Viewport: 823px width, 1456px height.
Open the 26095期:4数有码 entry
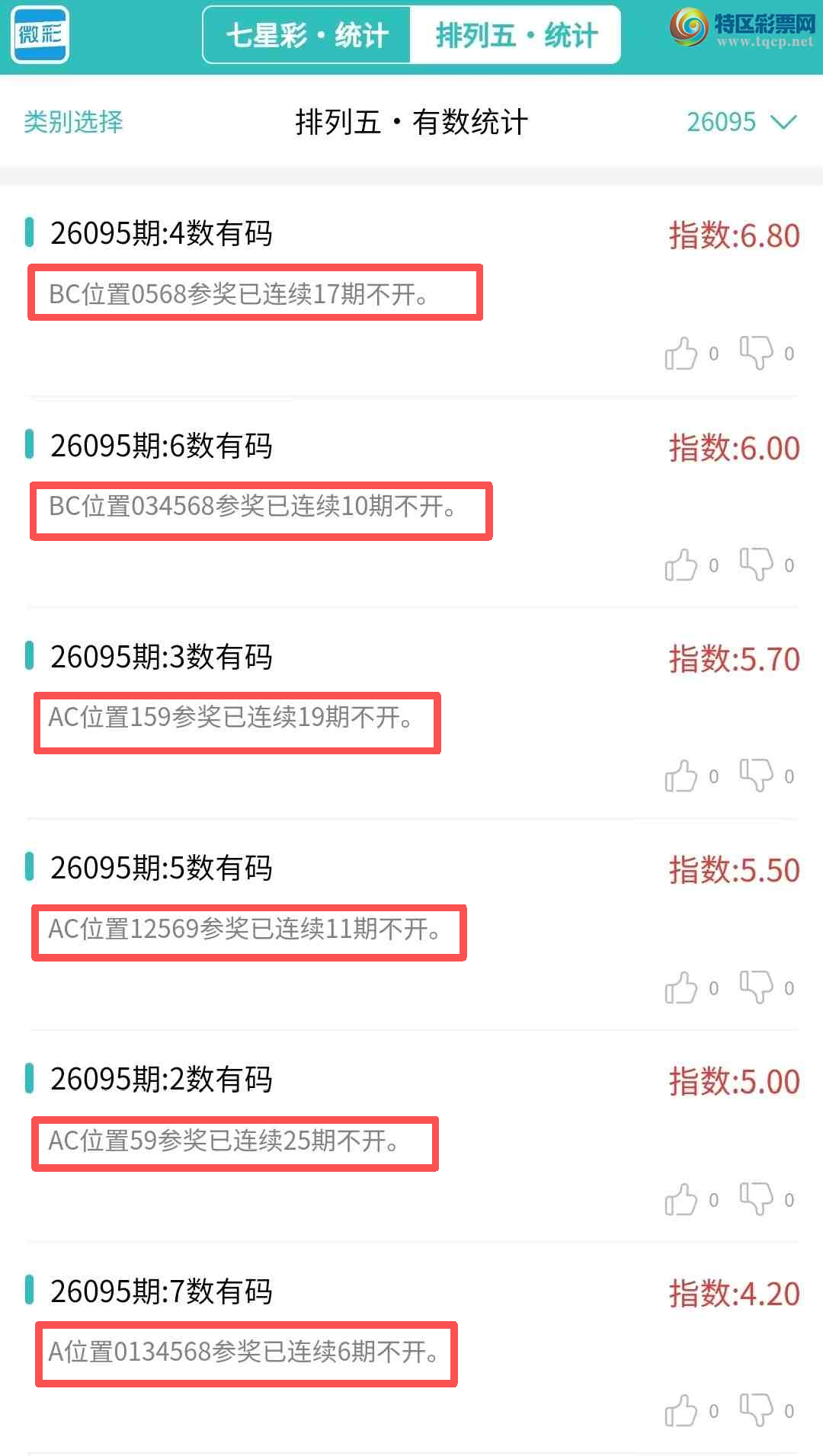162,235
